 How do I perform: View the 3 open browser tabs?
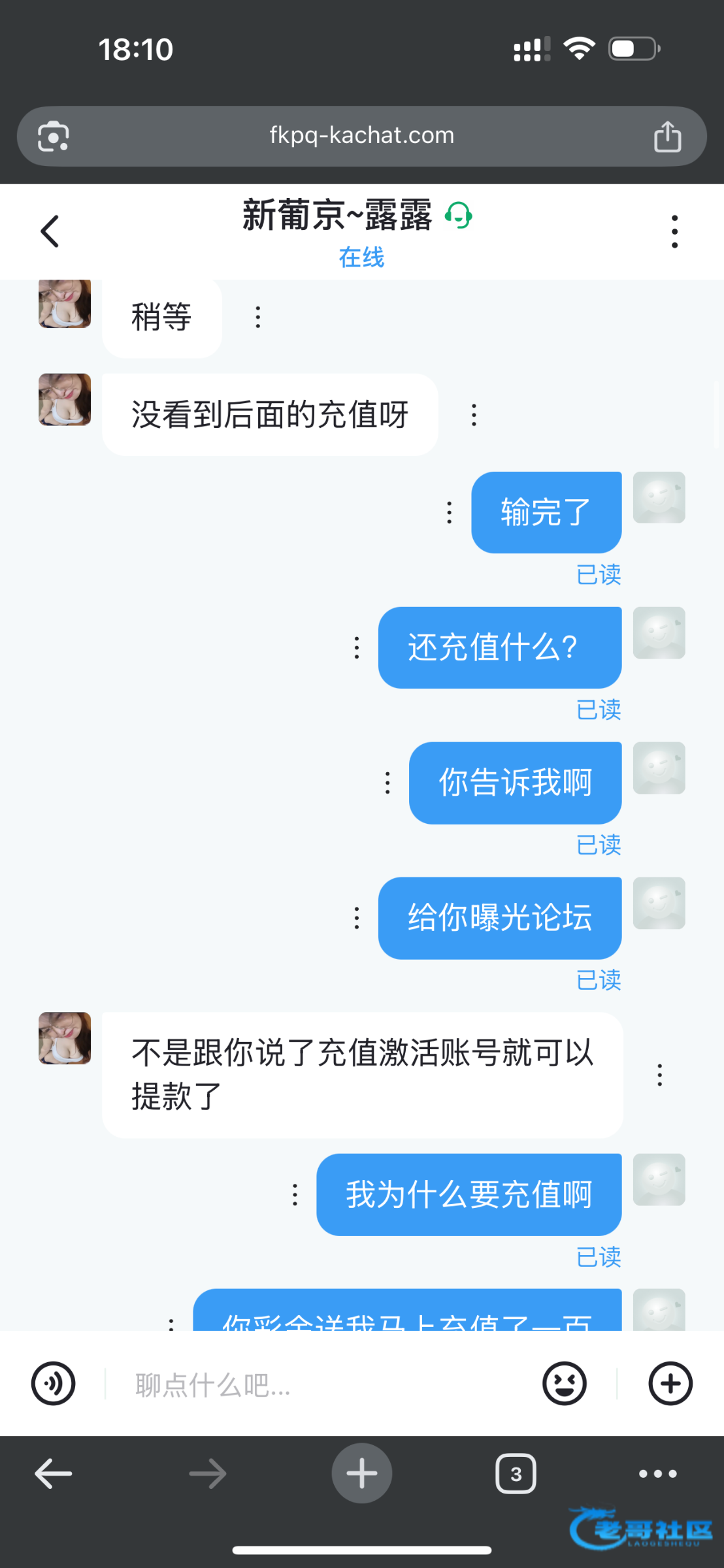tap(516, 1474)
